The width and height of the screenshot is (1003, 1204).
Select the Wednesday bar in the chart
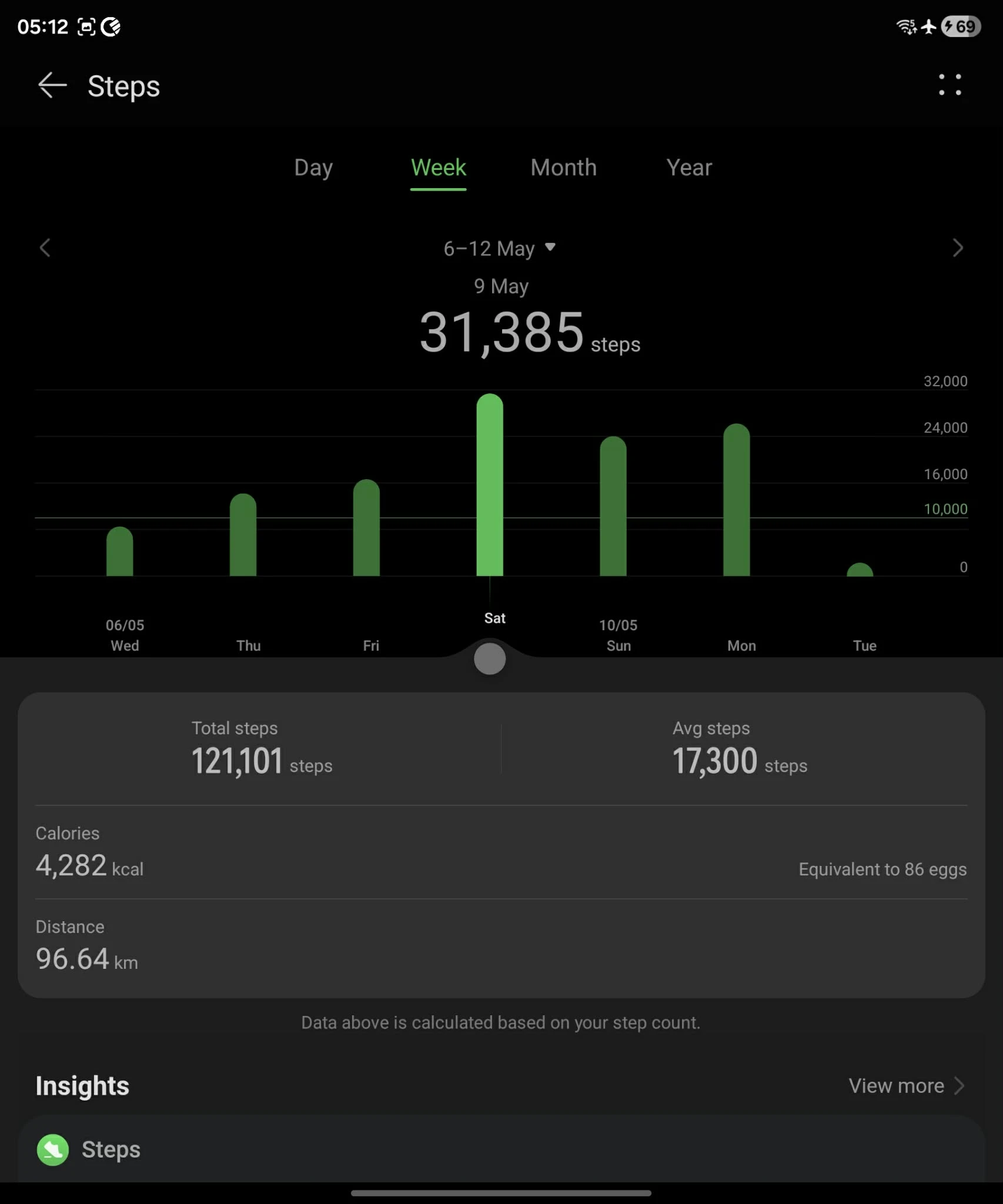pyautogui.click(x=120, y=551)
